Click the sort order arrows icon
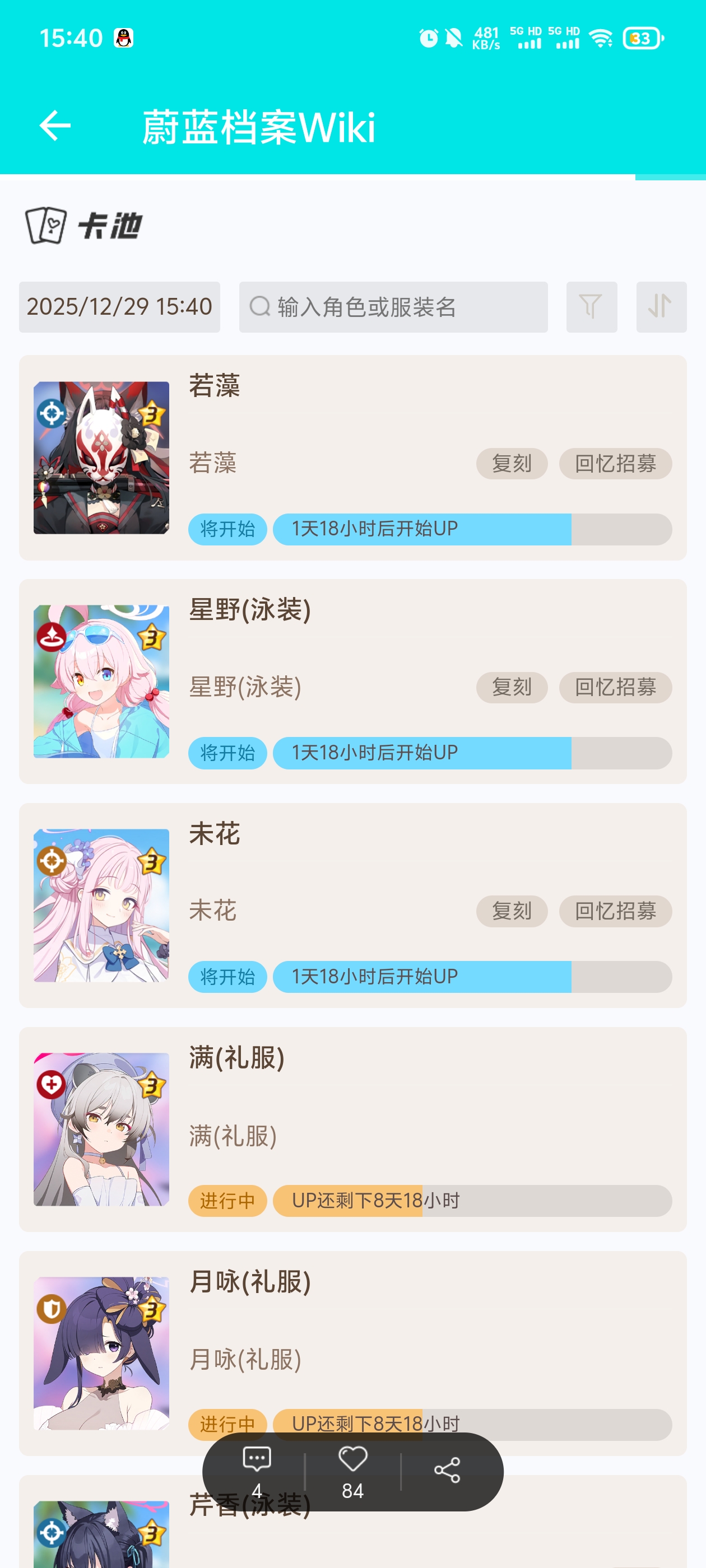Image resolution: width=706 pixels, height=1568 pixels. pos(662,307)
